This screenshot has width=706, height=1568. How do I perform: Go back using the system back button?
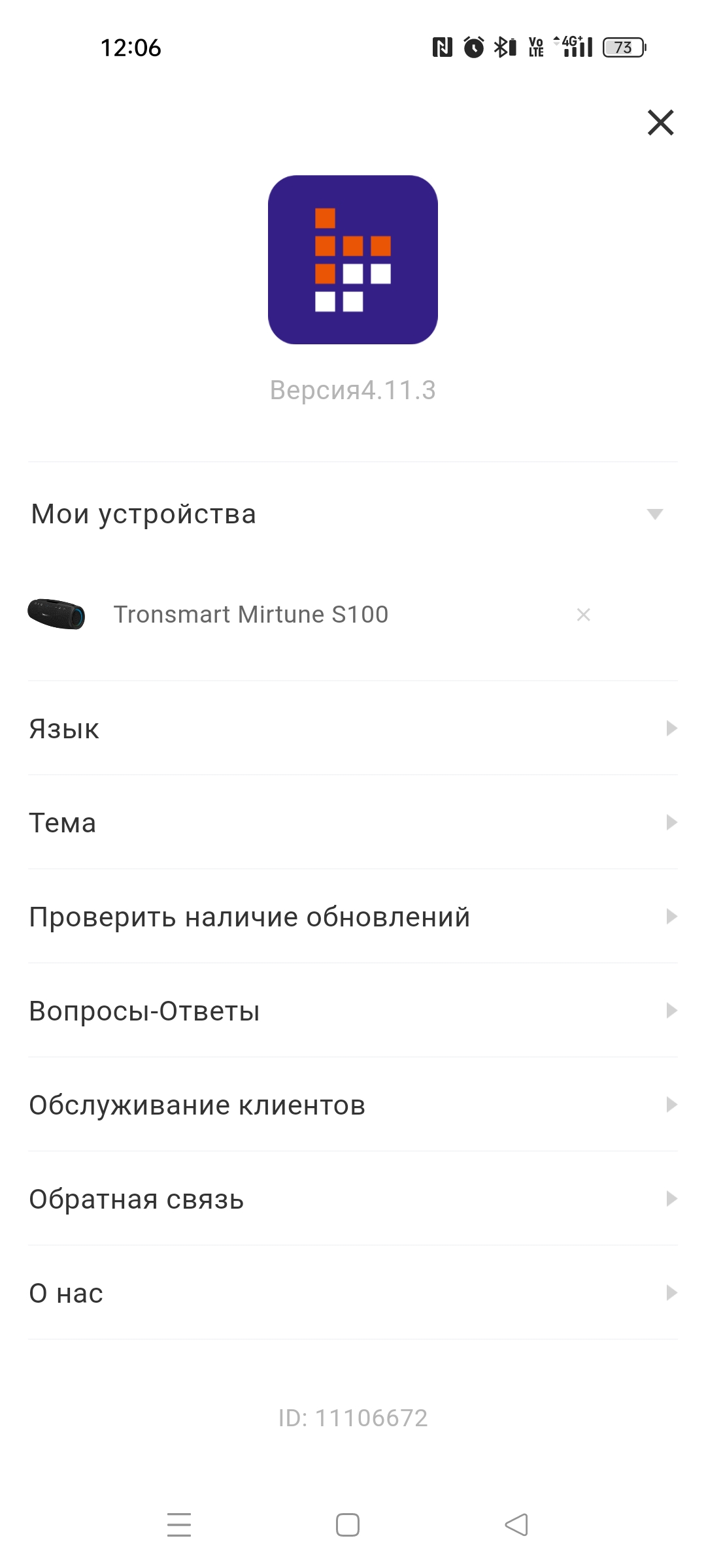click(516, 1525)
